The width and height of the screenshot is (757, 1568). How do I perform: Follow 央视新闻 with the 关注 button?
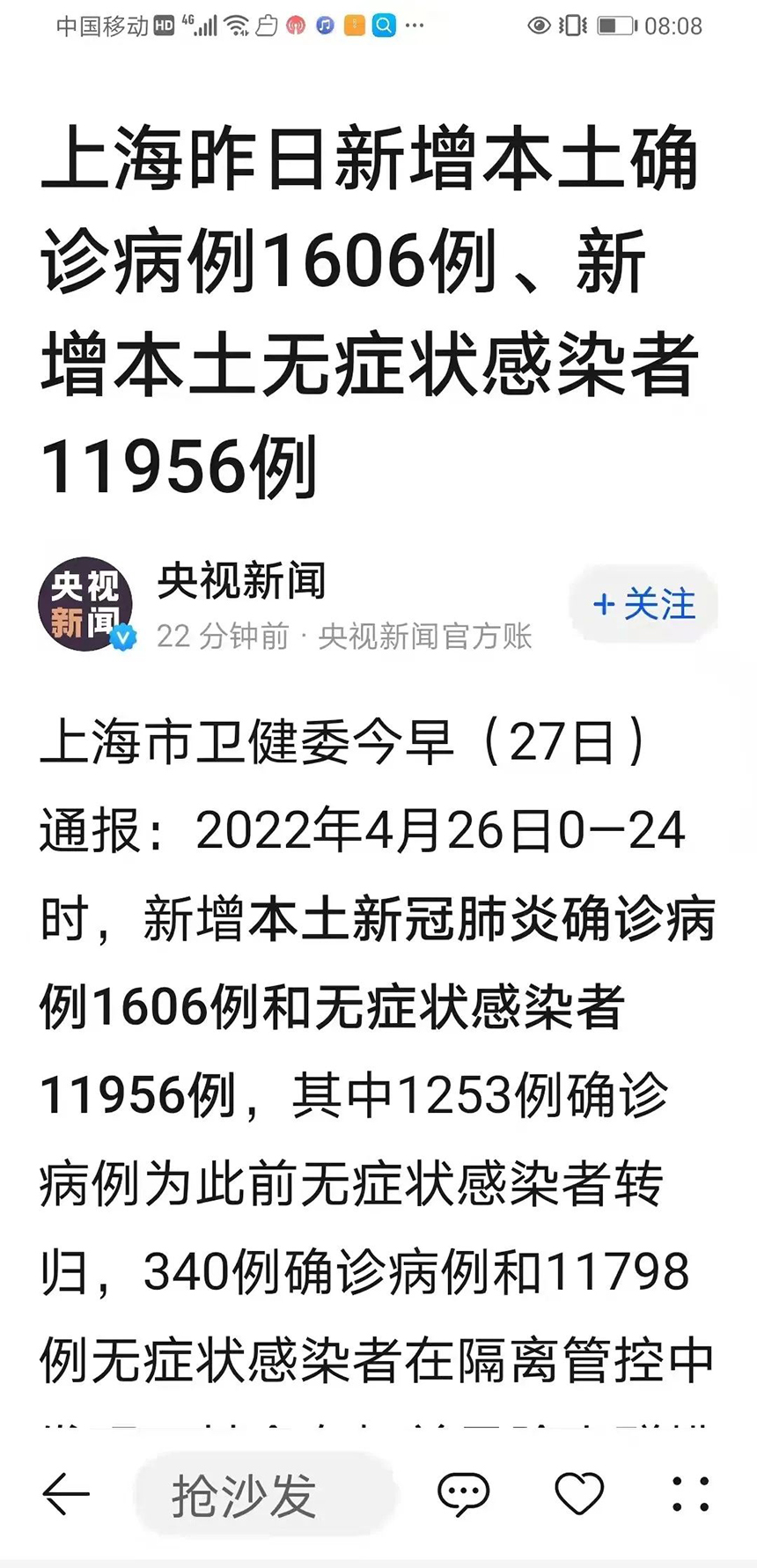coord(643,604)
